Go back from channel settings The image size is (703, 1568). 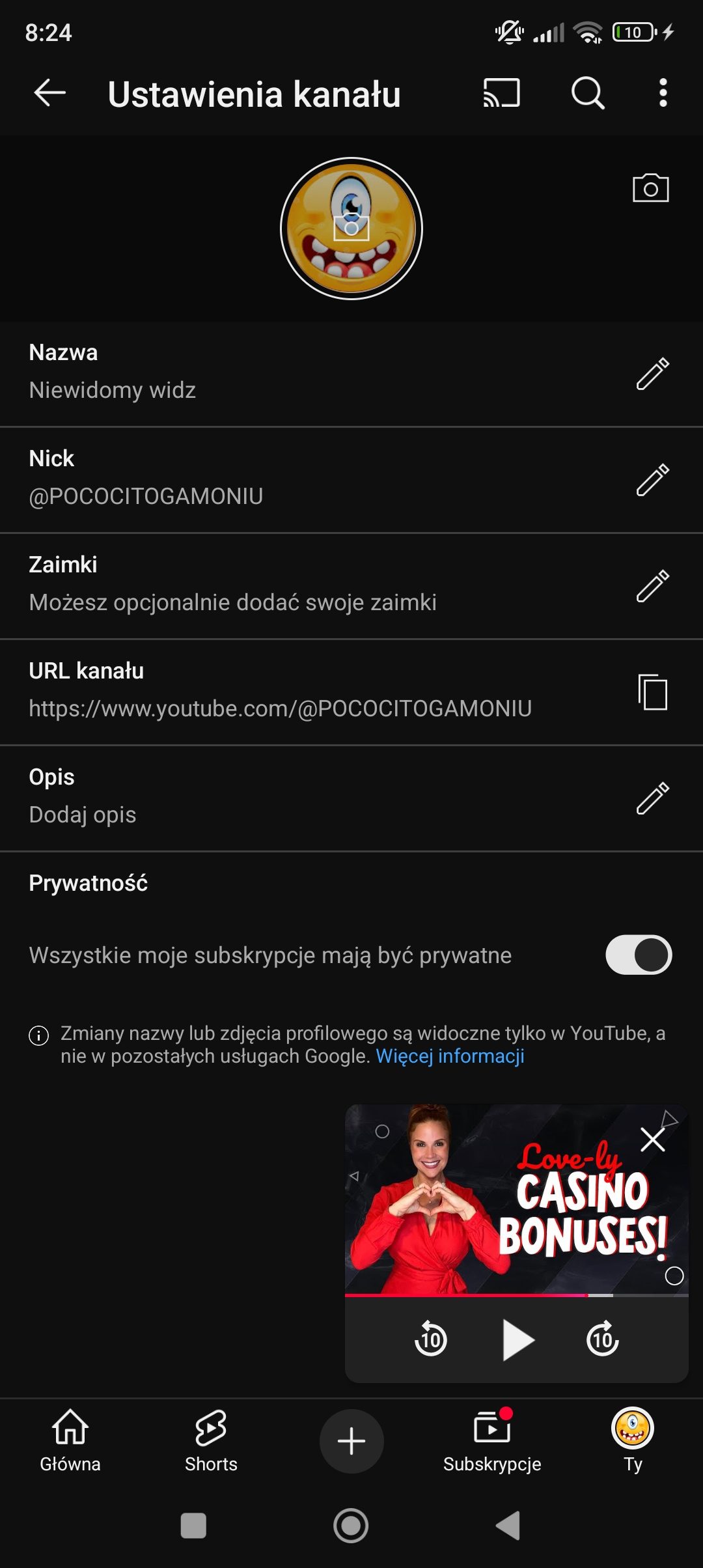[x=50, y=93]
